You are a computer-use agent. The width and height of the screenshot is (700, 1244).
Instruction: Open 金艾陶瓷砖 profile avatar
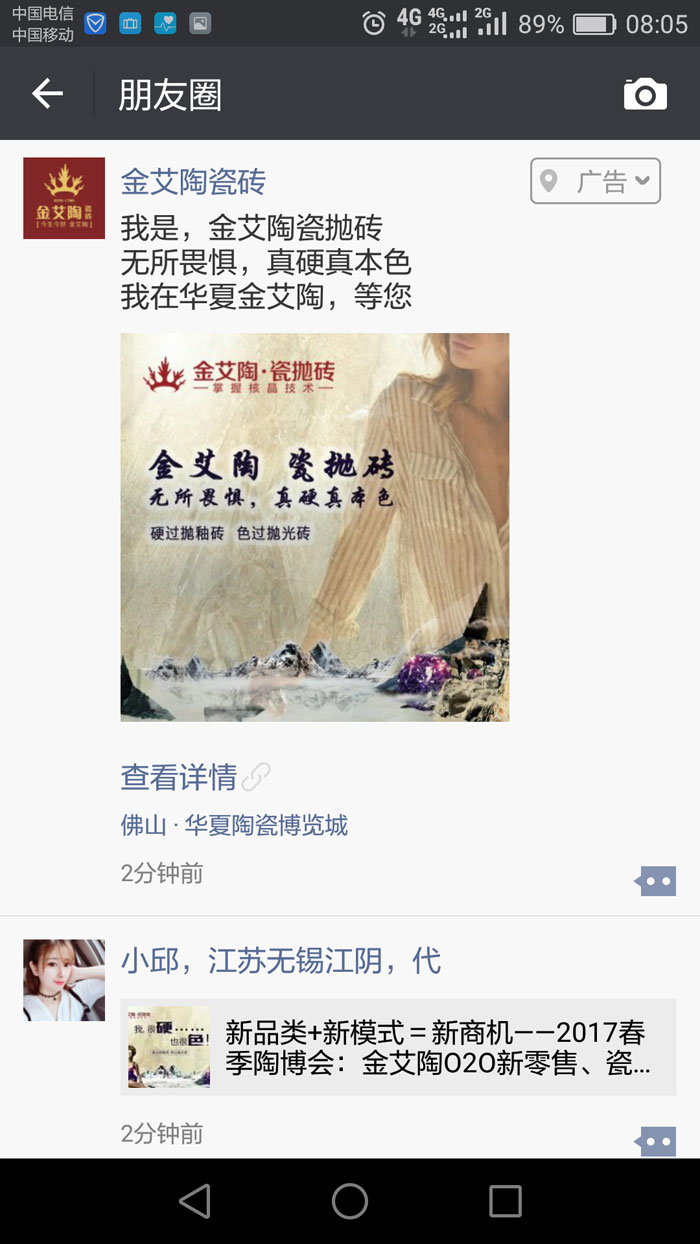(64, 198)
